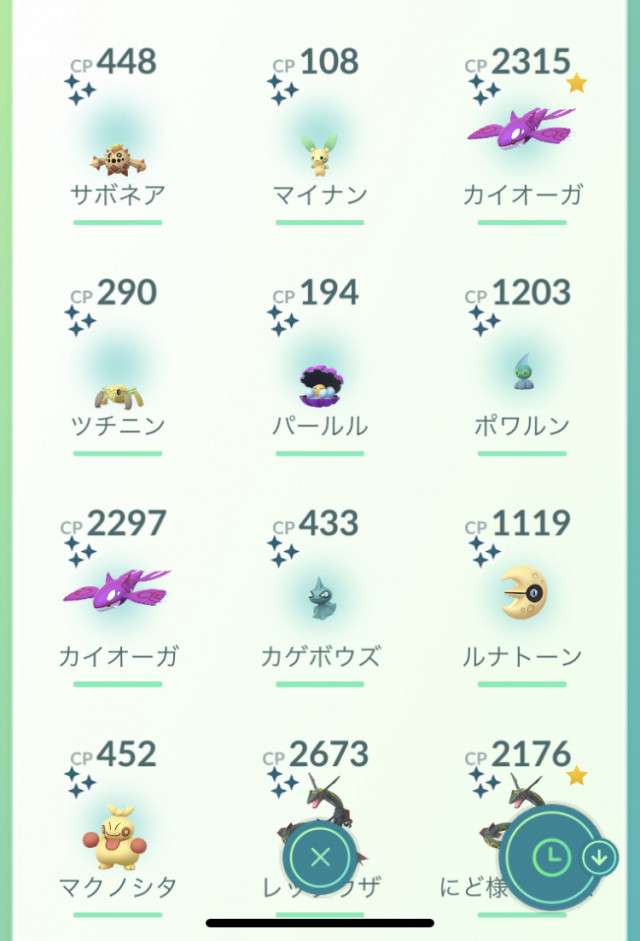Close the Pokémon list with X button

(x=320, y=857)
